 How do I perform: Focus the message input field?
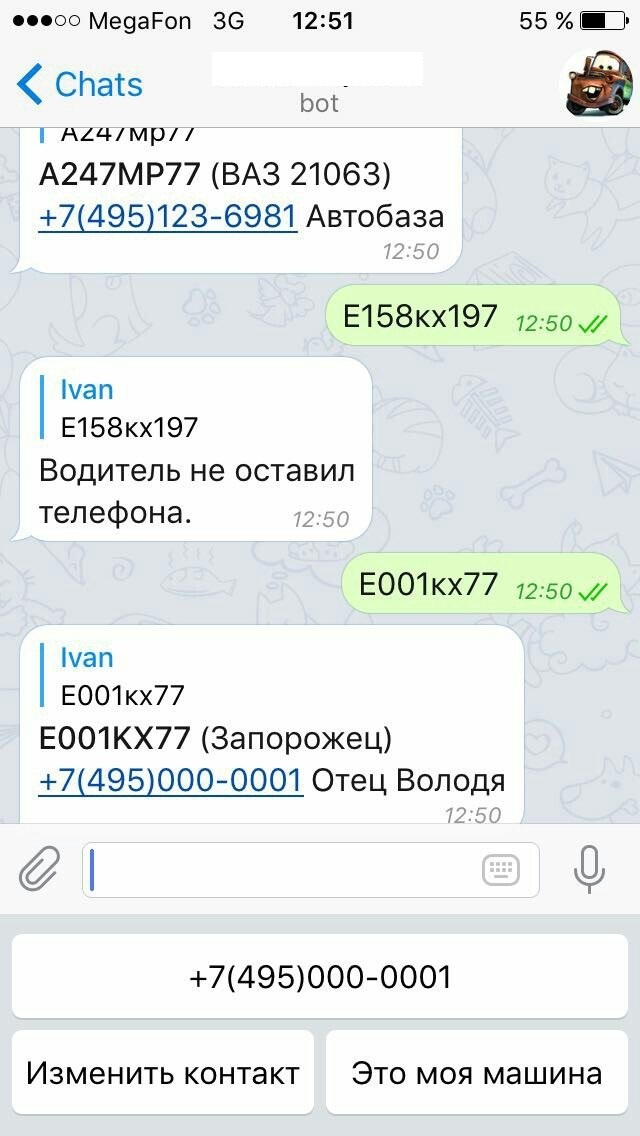coord(280,869)
